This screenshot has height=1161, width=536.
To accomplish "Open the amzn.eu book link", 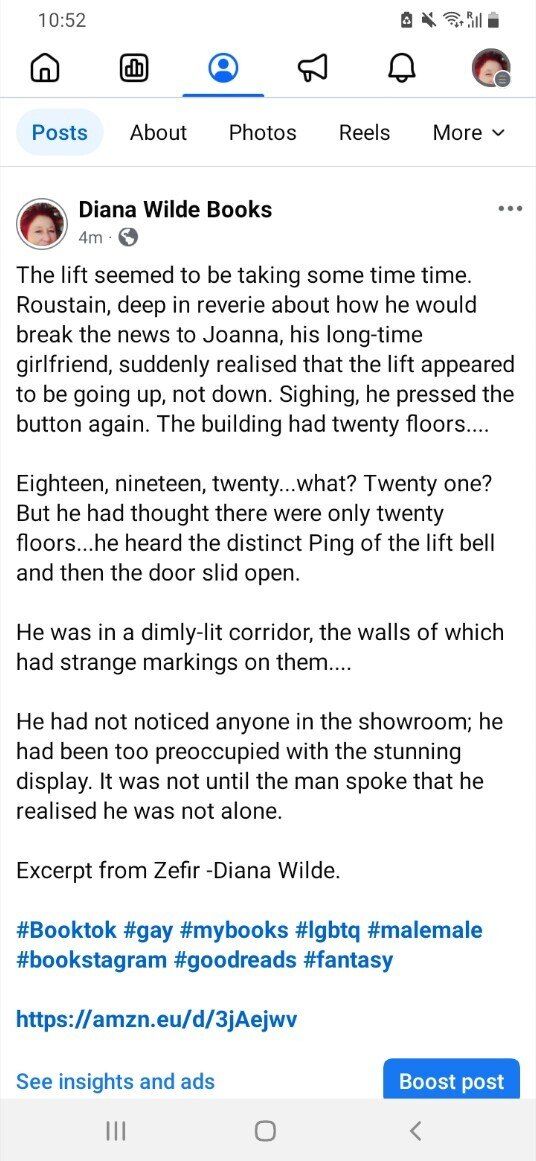I will click(156, 1020).
